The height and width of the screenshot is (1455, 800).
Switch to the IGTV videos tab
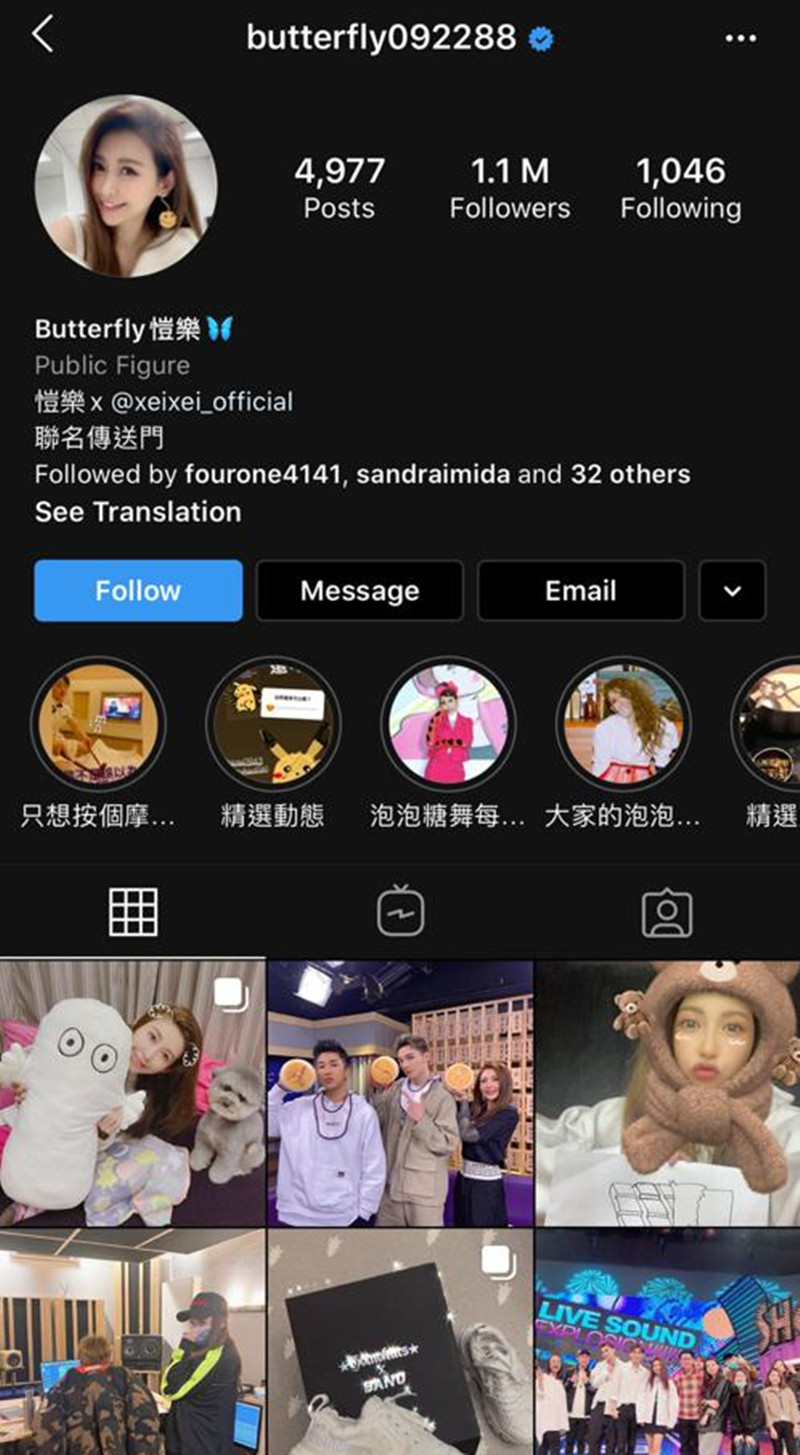click(x=400, y=911)
